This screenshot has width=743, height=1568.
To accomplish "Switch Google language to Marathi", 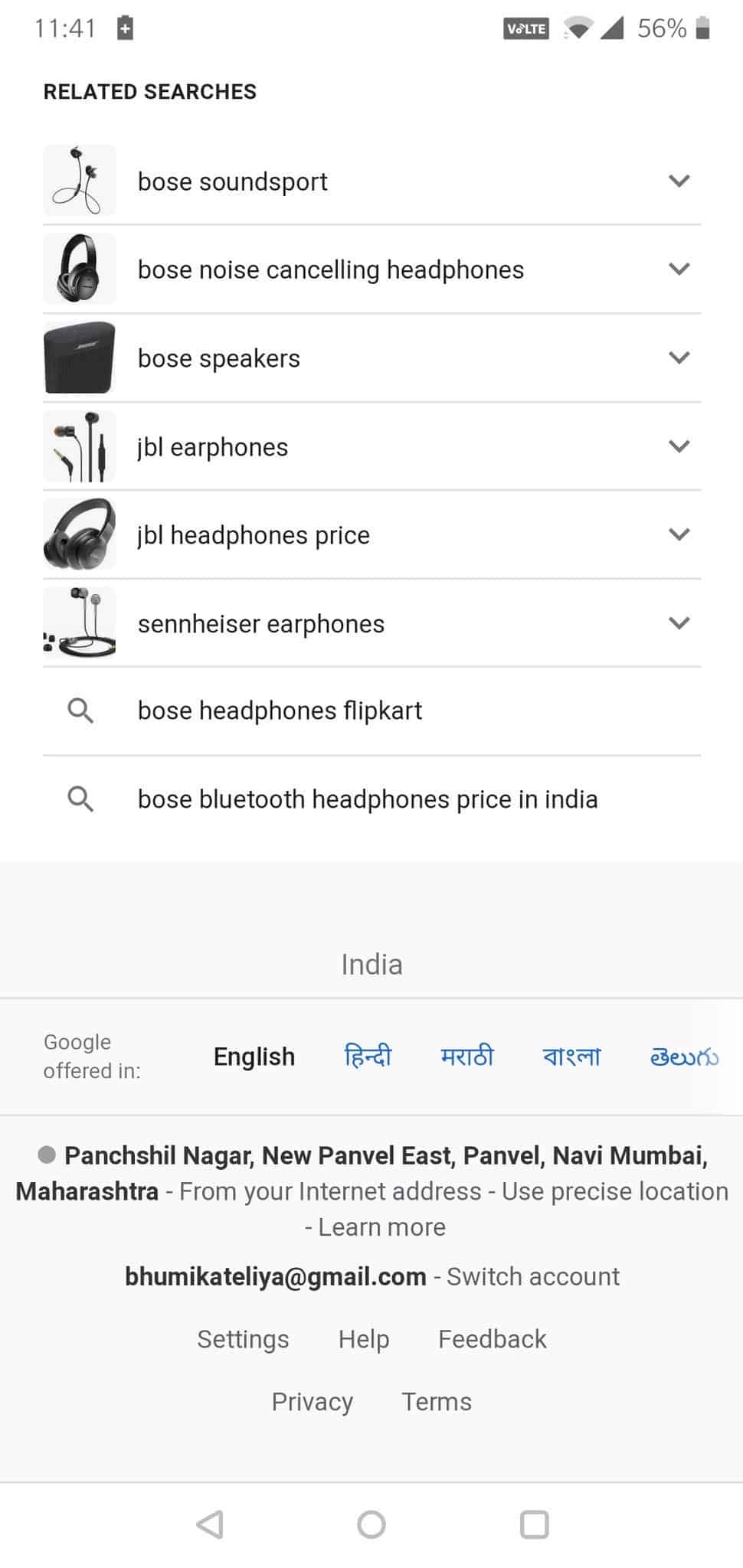I will [467, 1057].
